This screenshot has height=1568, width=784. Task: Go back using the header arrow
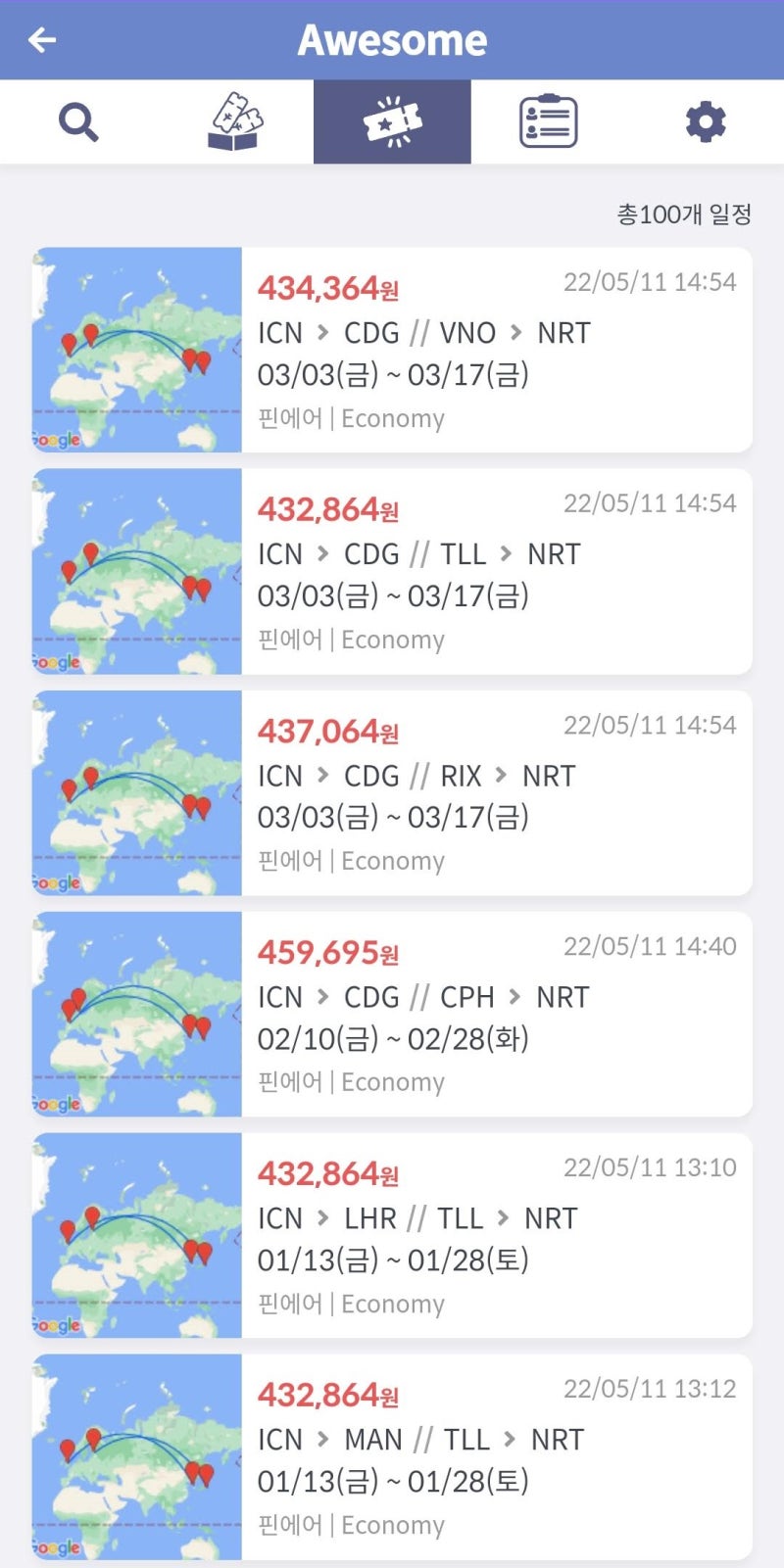[x=42, y=40]
